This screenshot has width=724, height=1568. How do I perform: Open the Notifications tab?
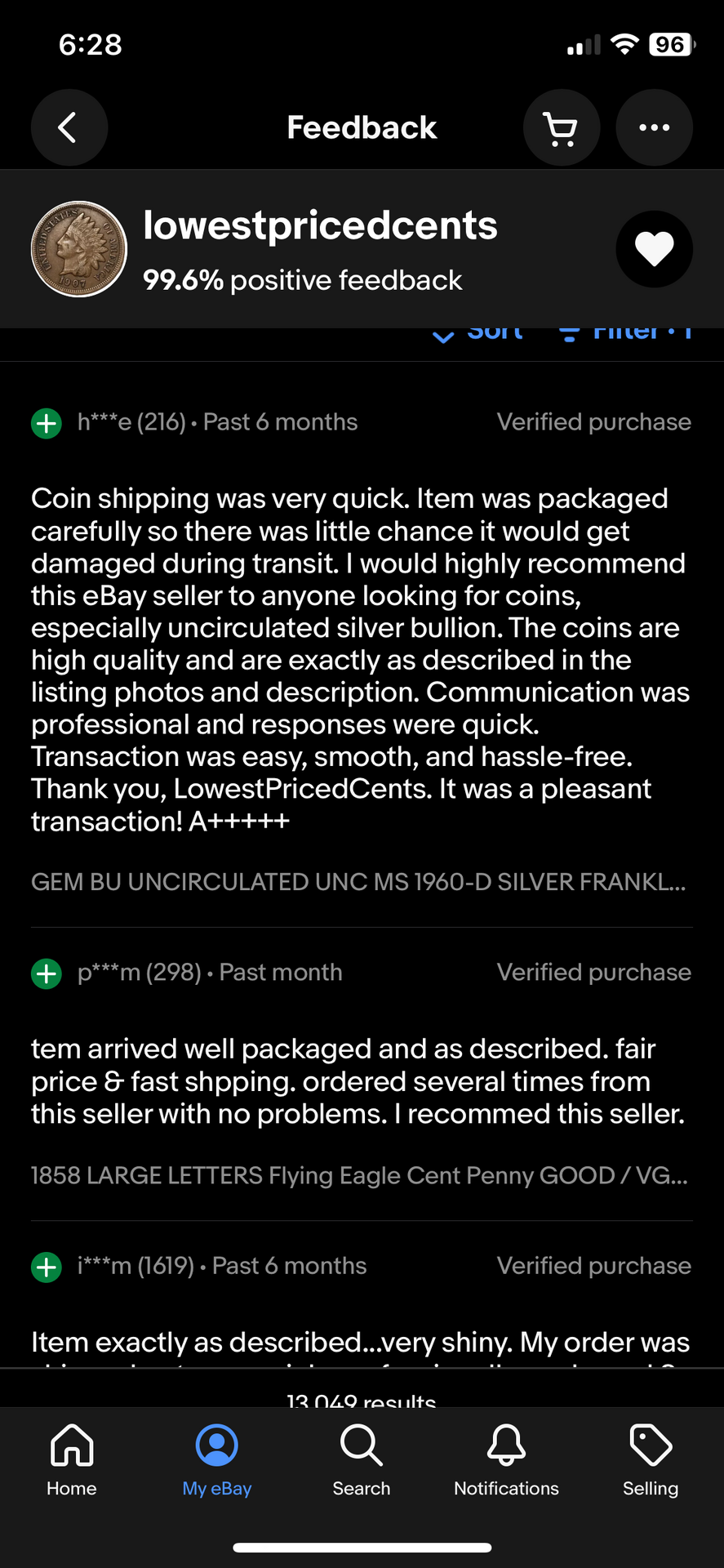point(506,1460)
